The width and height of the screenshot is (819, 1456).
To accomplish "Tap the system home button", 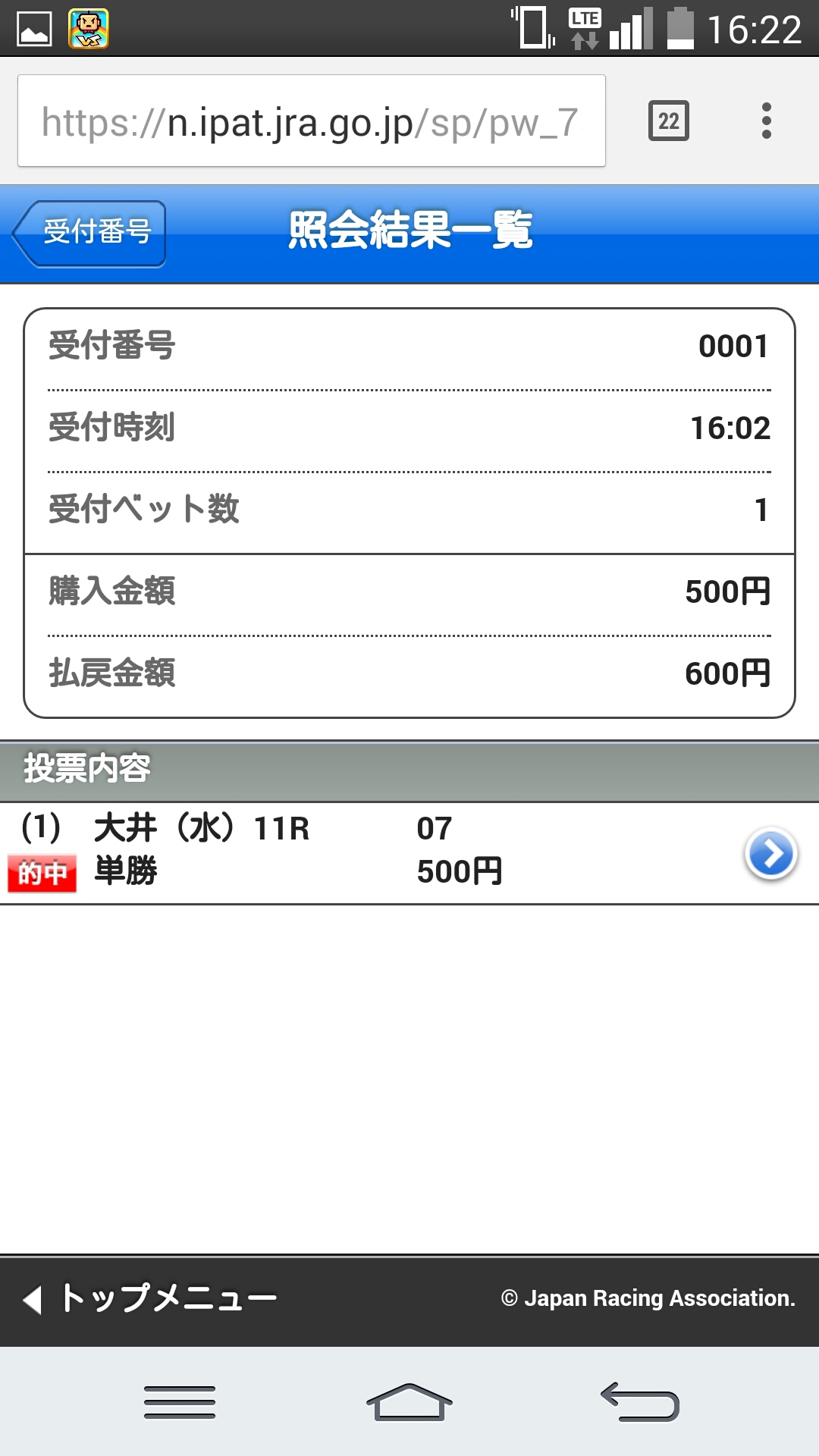I will (x=409, y=1401).
